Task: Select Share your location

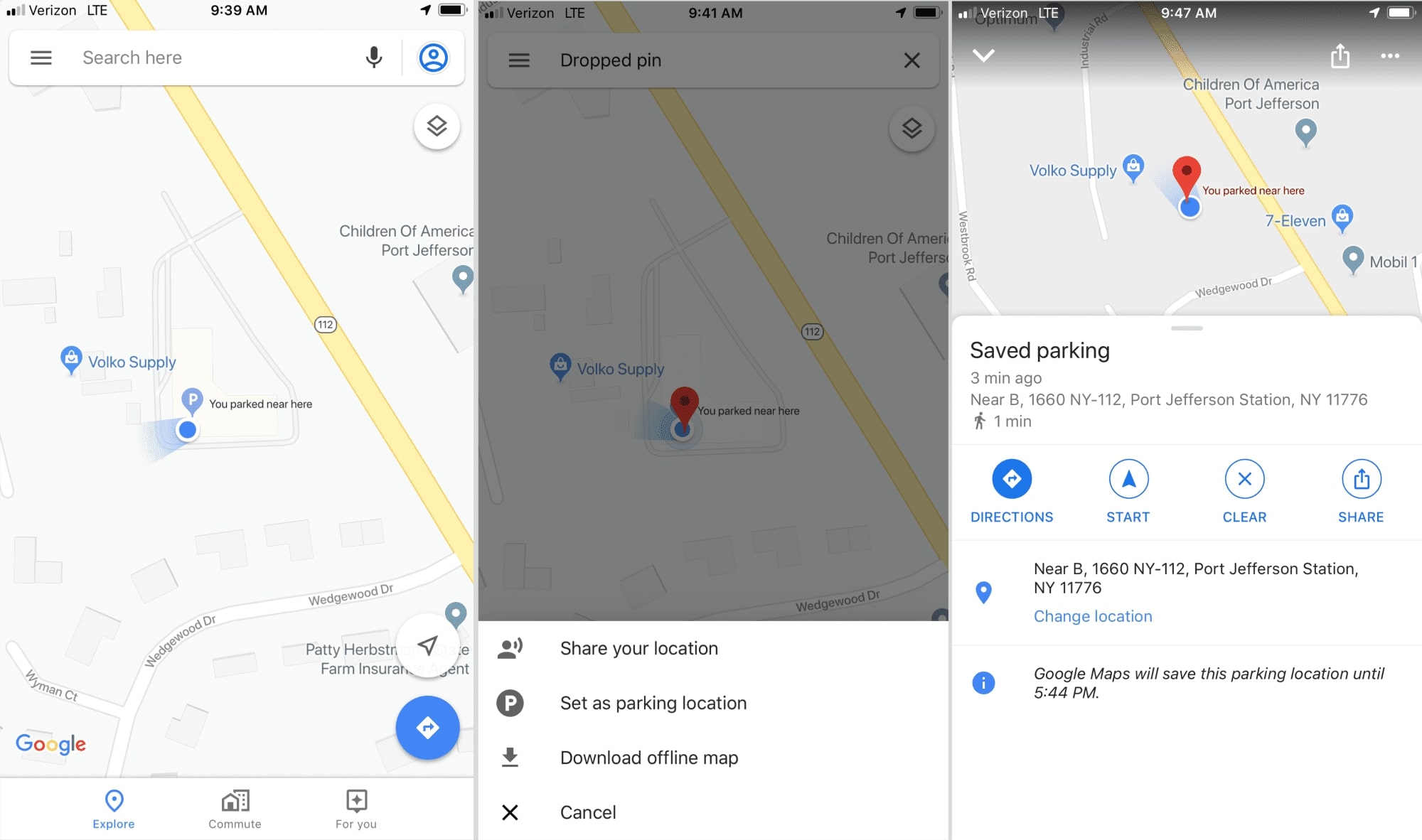Action: point(638,648)
